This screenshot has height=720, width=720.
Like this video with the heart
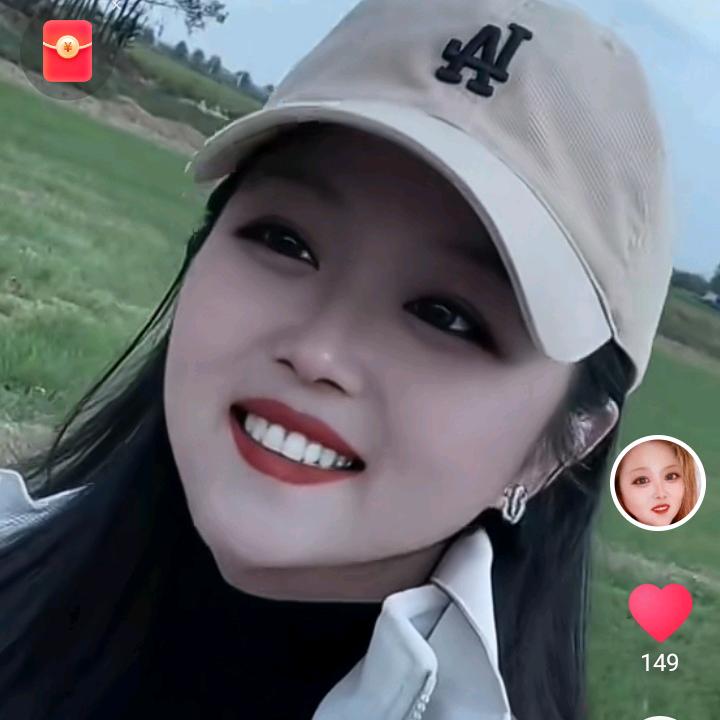[660, 612]
